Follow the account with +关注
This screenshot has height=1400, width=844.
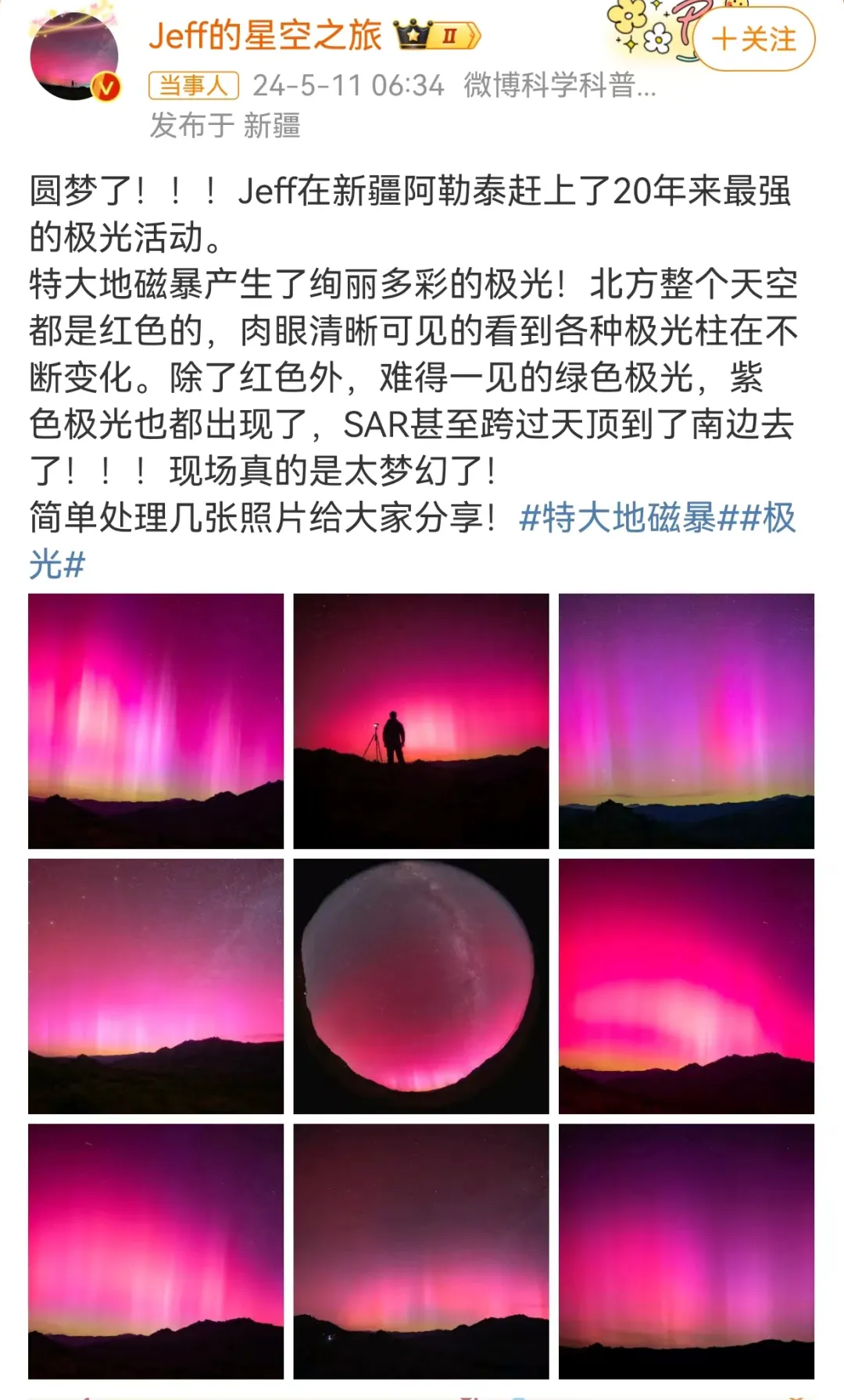(754, 39)
